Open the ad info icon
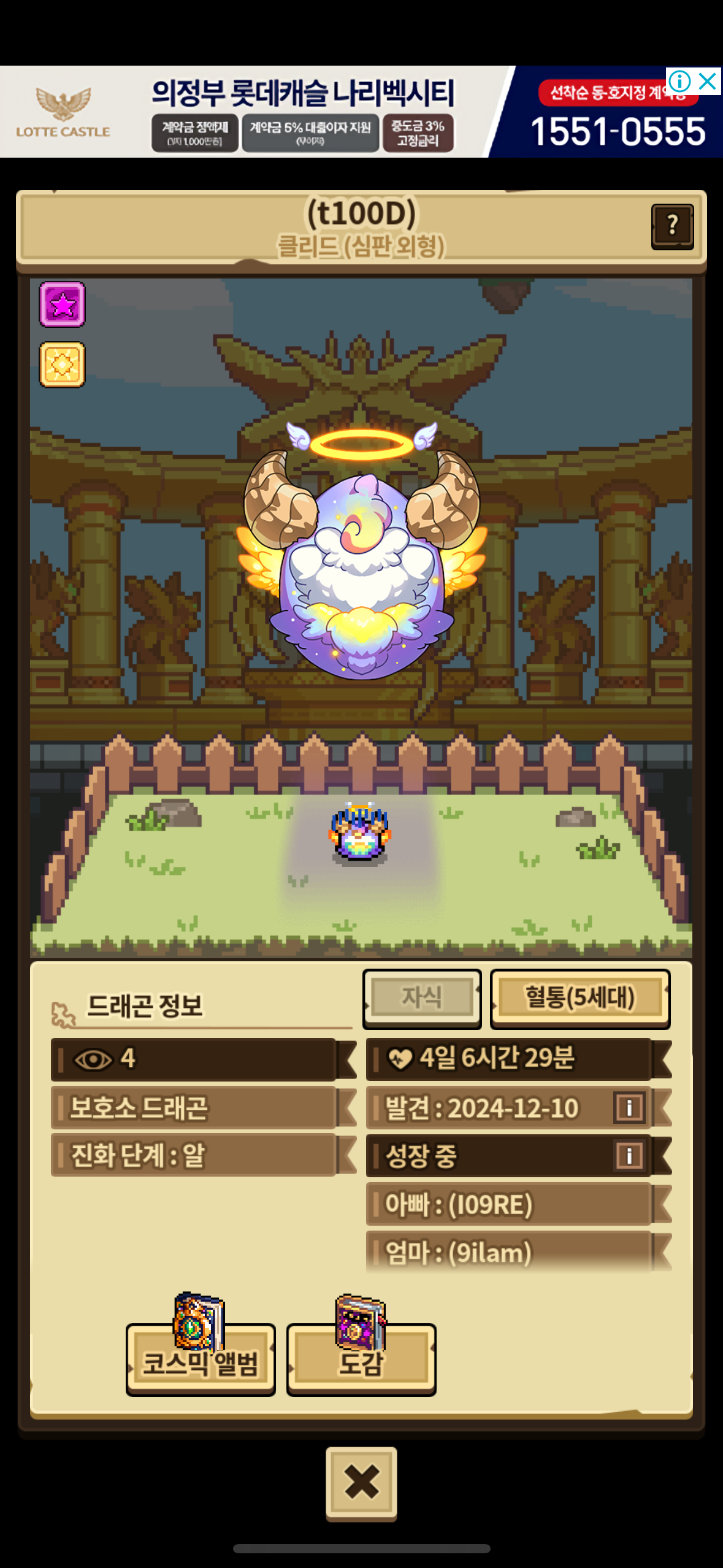Screen dimensions: 723x1568 pos(679,81)
